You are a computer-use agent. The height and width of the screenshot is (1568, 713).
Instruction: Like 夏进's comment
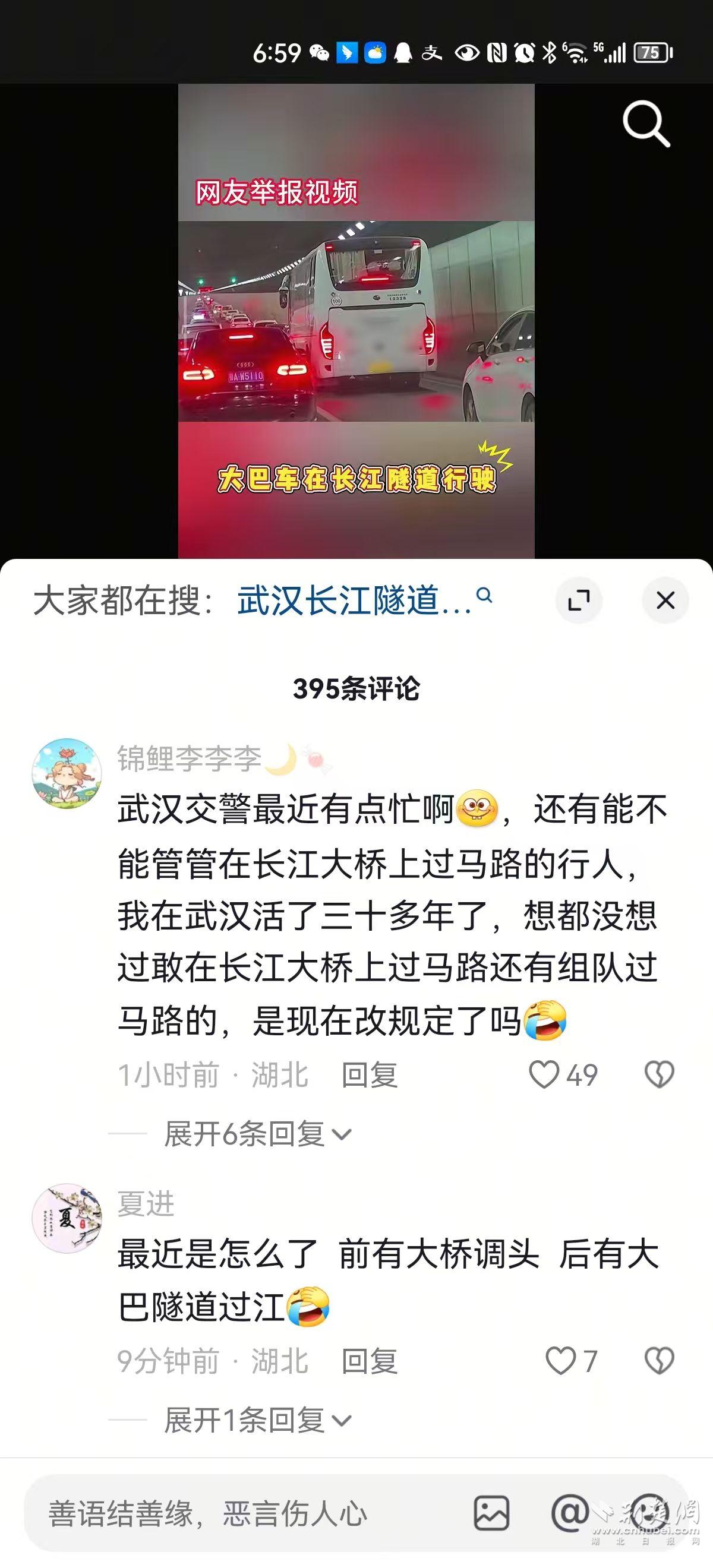coord(560,1361)
